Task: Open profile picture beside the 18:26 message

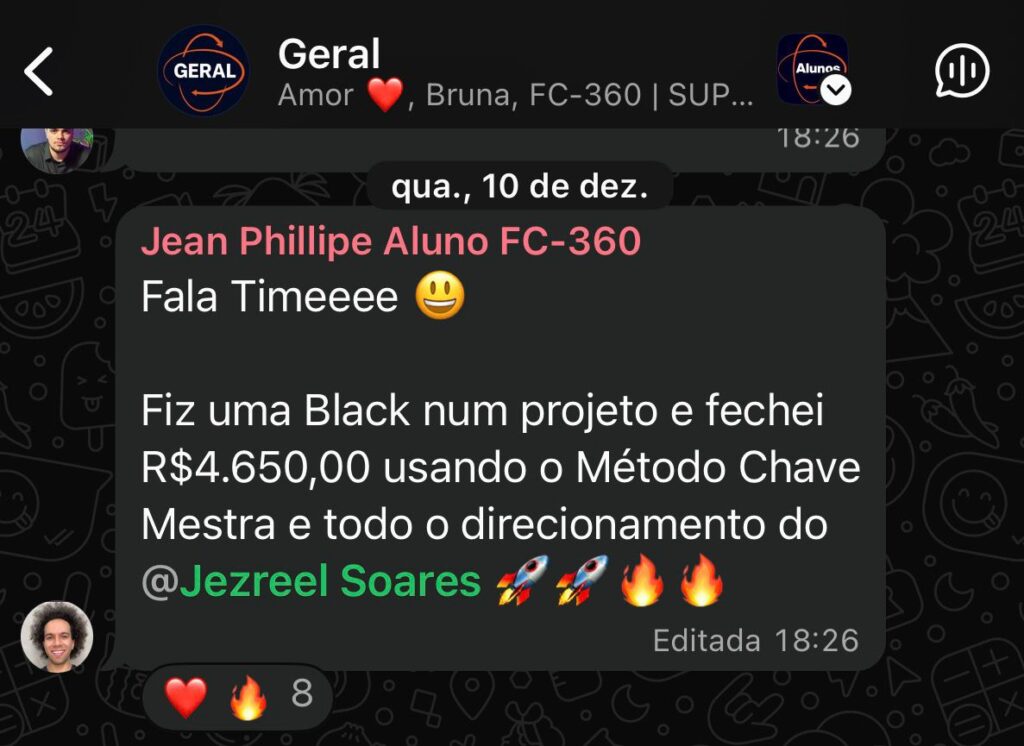Action: tap(57, 148)
